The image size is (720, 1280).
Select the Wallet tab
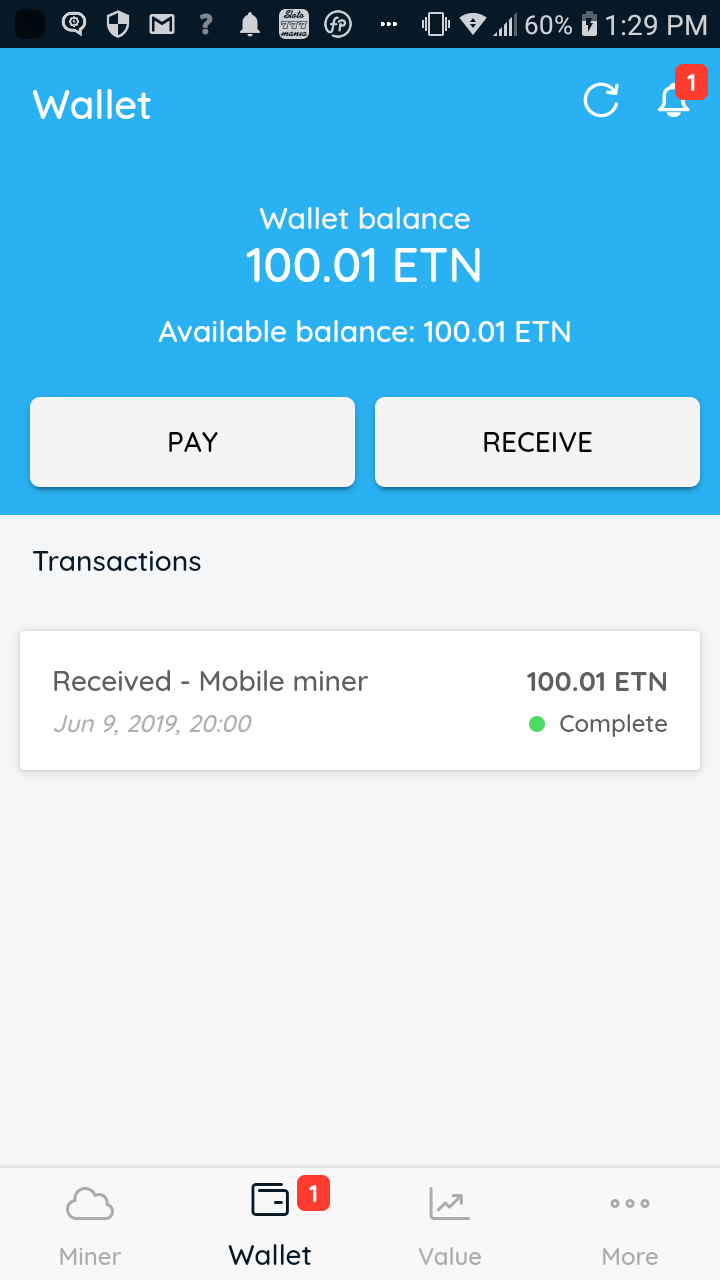pos(270,1225)
